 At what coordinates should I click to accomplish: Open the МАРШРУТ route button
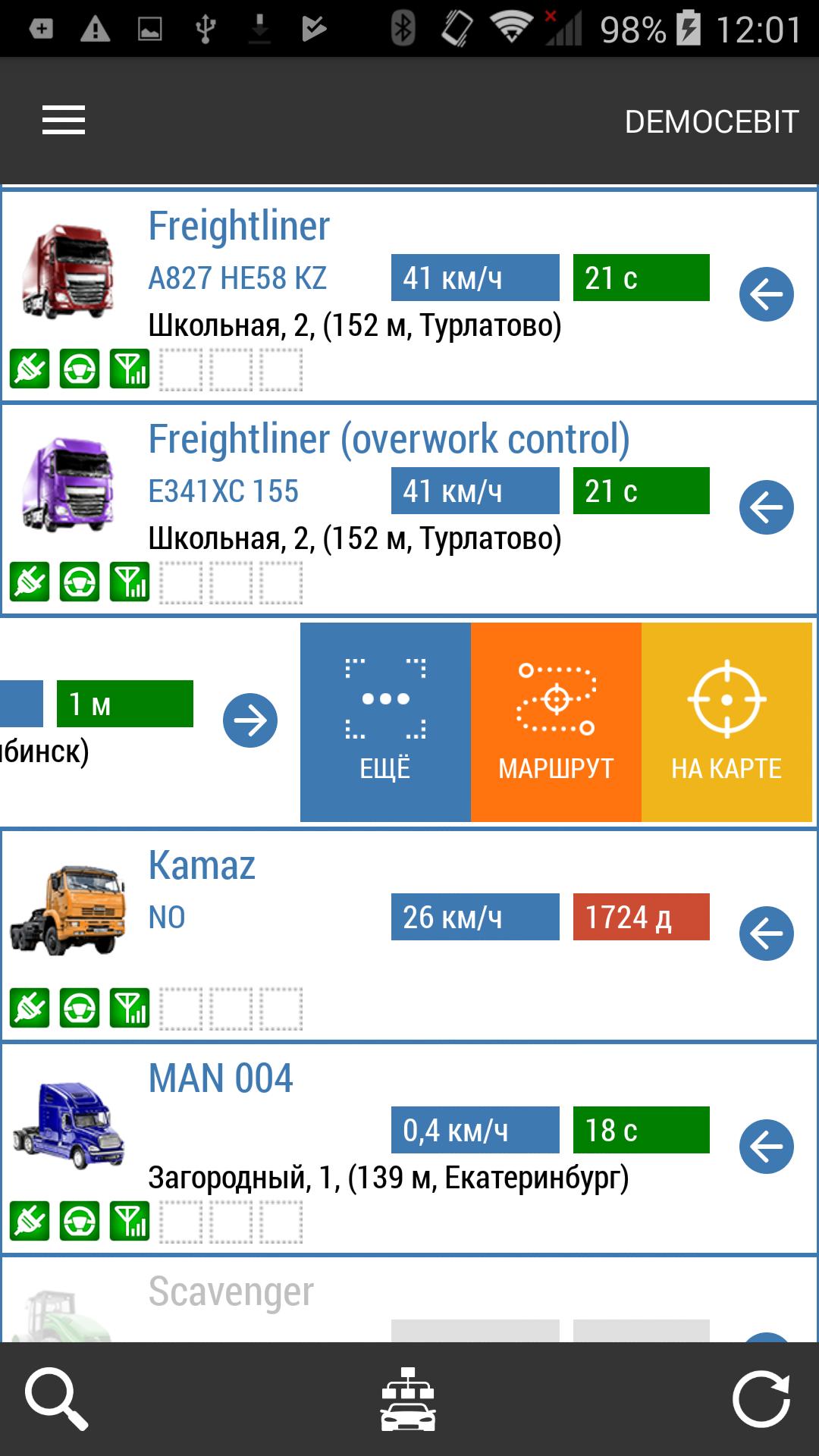[x=556, y=722]
